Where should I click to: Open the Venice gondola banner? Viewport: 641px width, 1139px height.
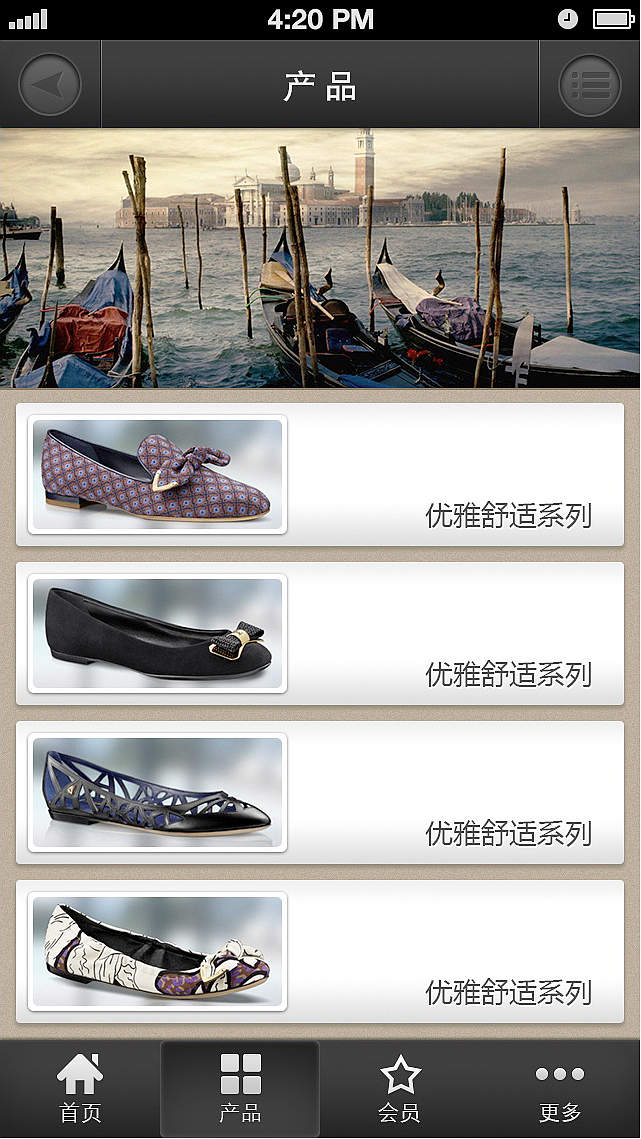tap(320, 258)
